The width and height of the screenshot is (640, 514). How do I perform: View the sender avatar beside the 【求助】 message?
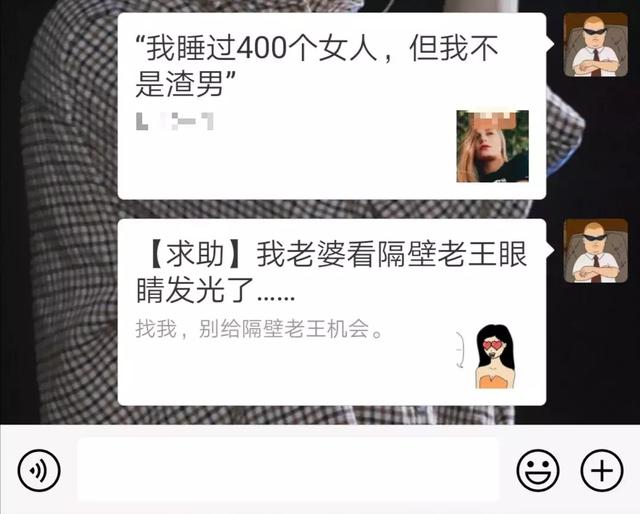tap(595, 251)
